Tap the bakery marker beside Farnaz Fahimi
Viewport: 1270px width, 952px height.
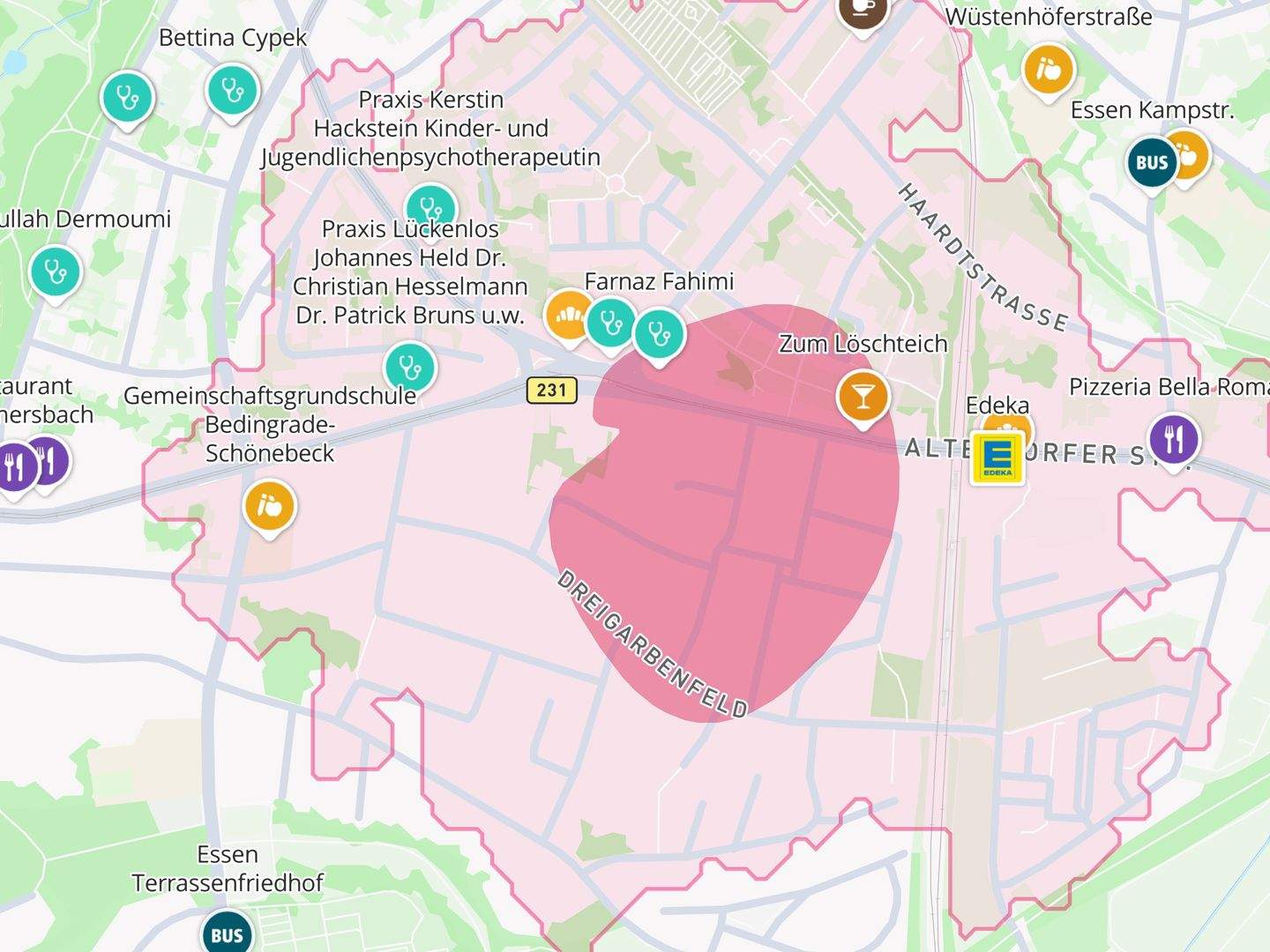pos(569,316)
